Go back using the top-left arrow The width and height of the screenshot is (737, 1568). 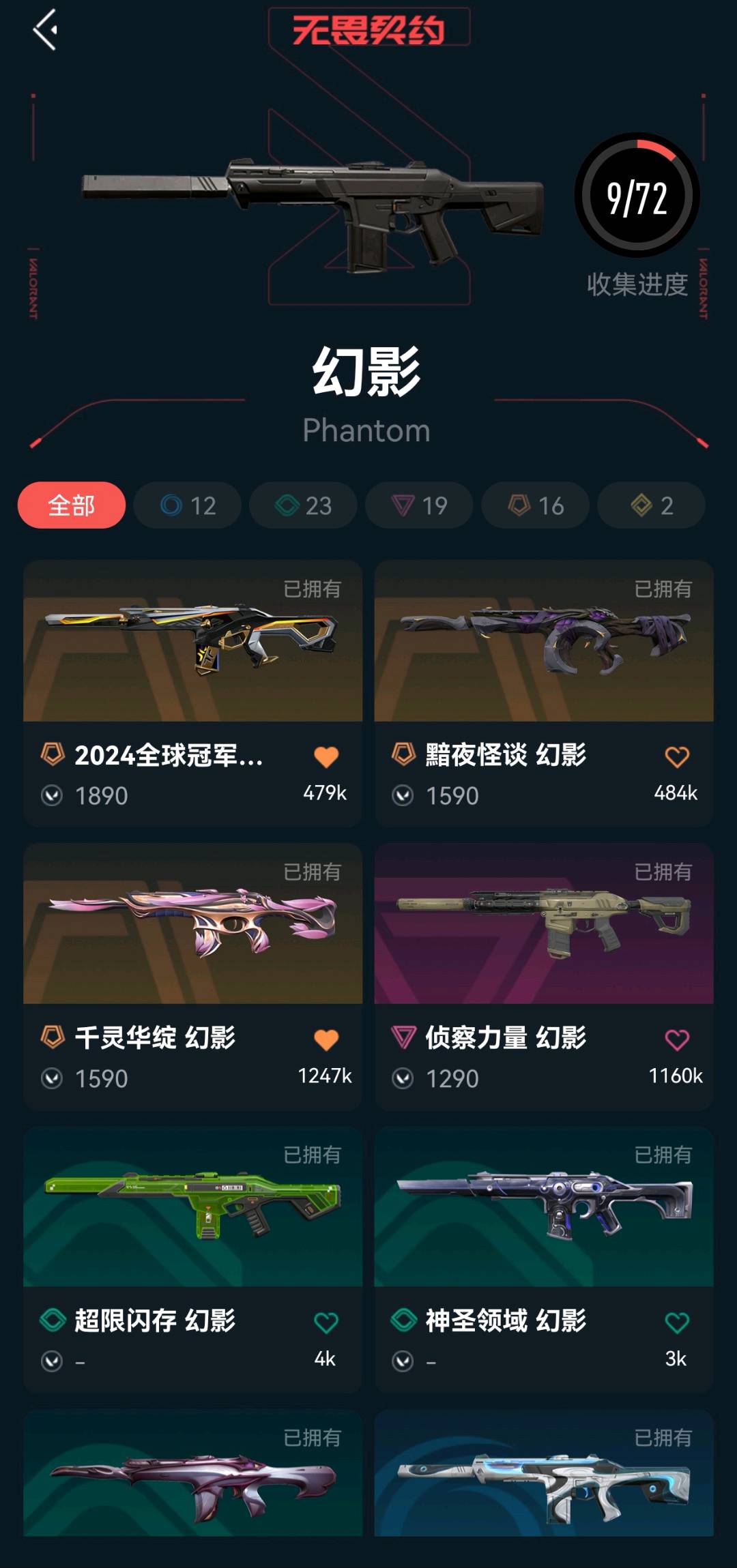pyautogui.click(x=45, y=30)
